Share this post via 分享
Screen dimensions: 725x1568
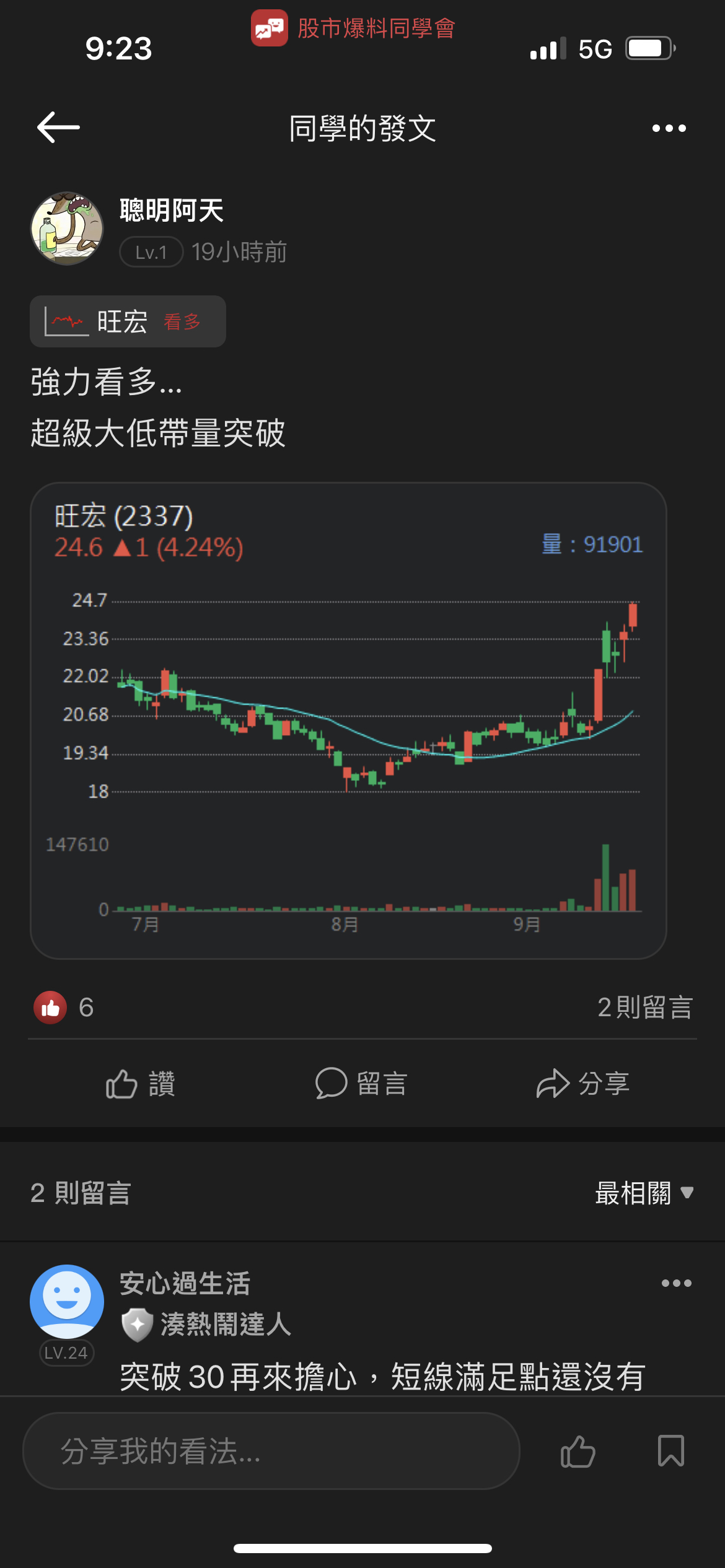(582, 1084)
